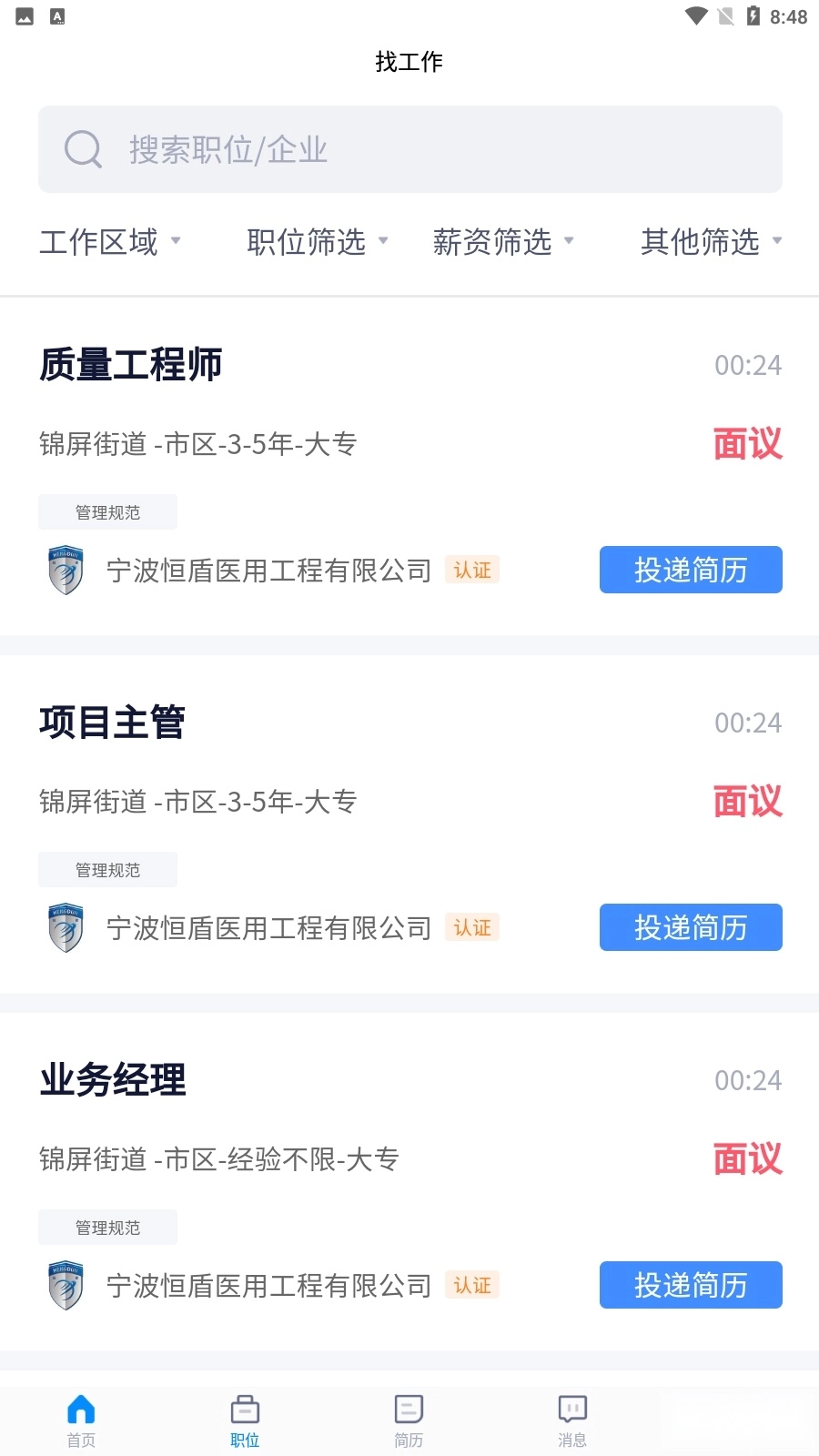
Task: Open the 其他筛选 filter options
Action: 710,242
